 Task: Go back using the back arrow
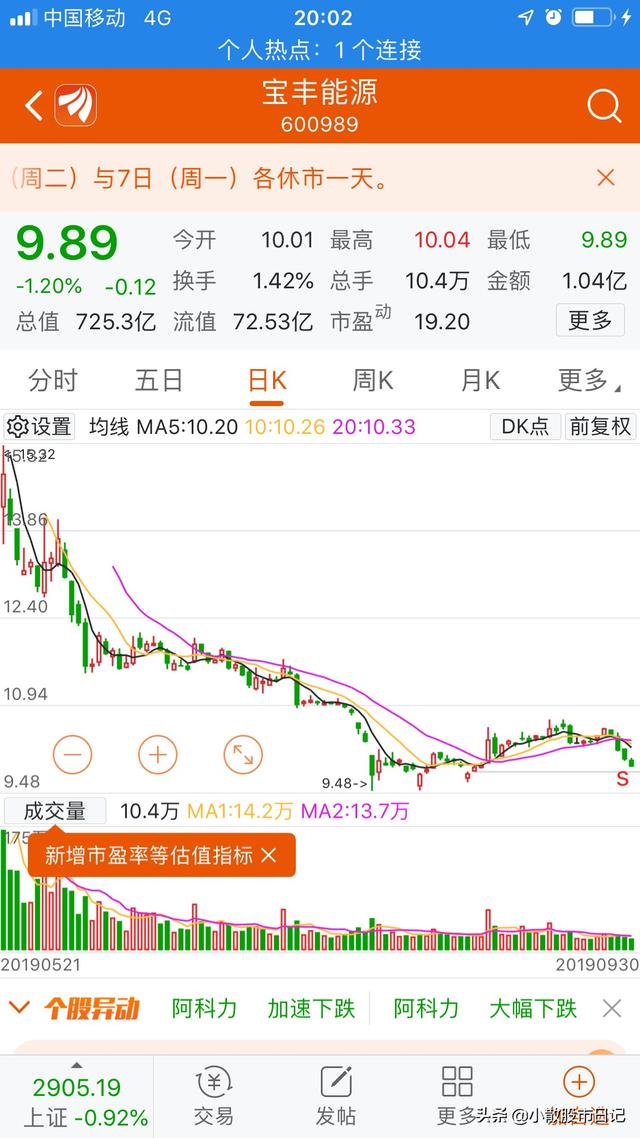33,105
